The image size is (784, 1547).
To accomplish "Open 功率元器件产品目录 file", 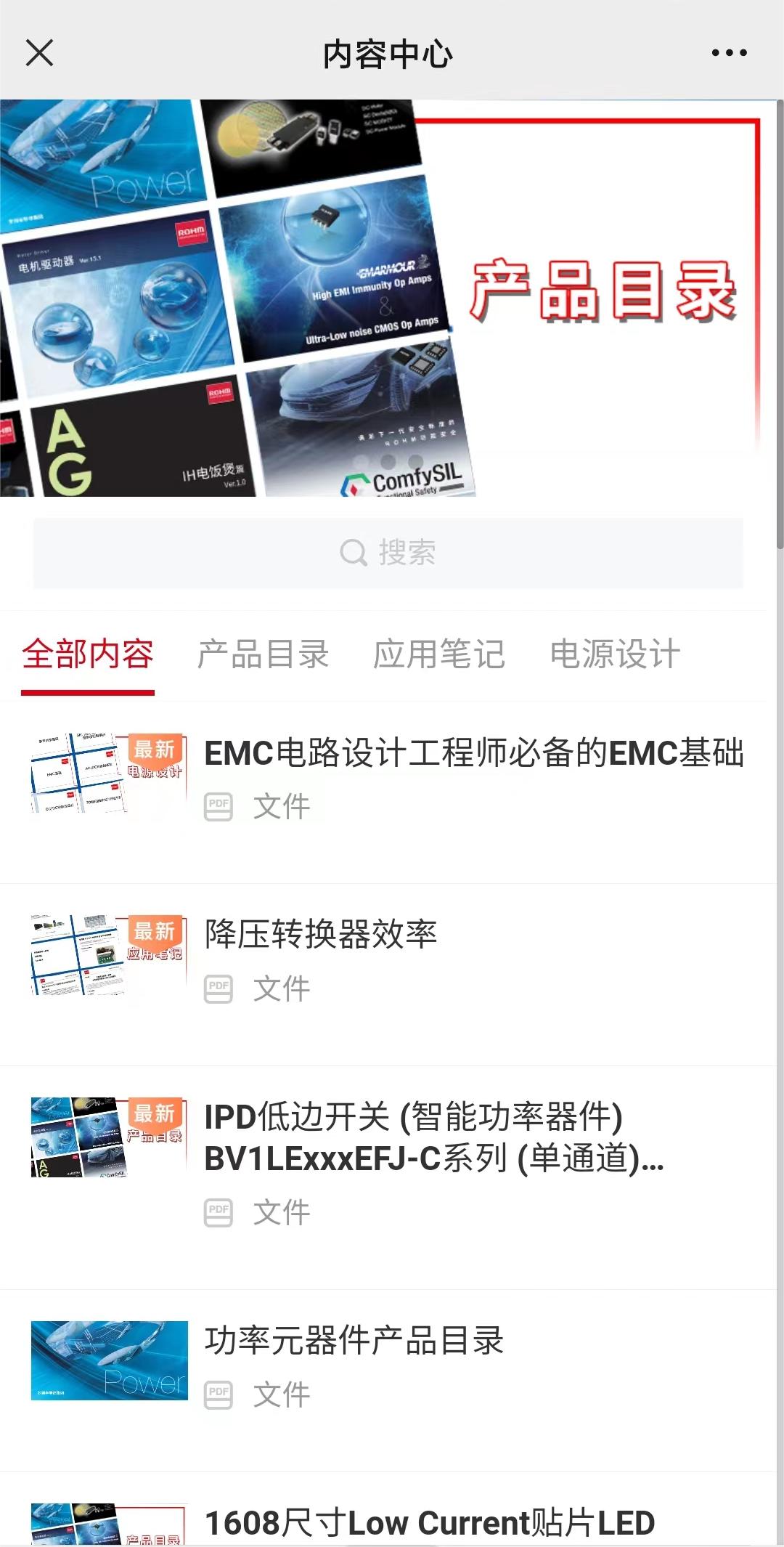I will pyautogui.click(x=354, y=1341).
